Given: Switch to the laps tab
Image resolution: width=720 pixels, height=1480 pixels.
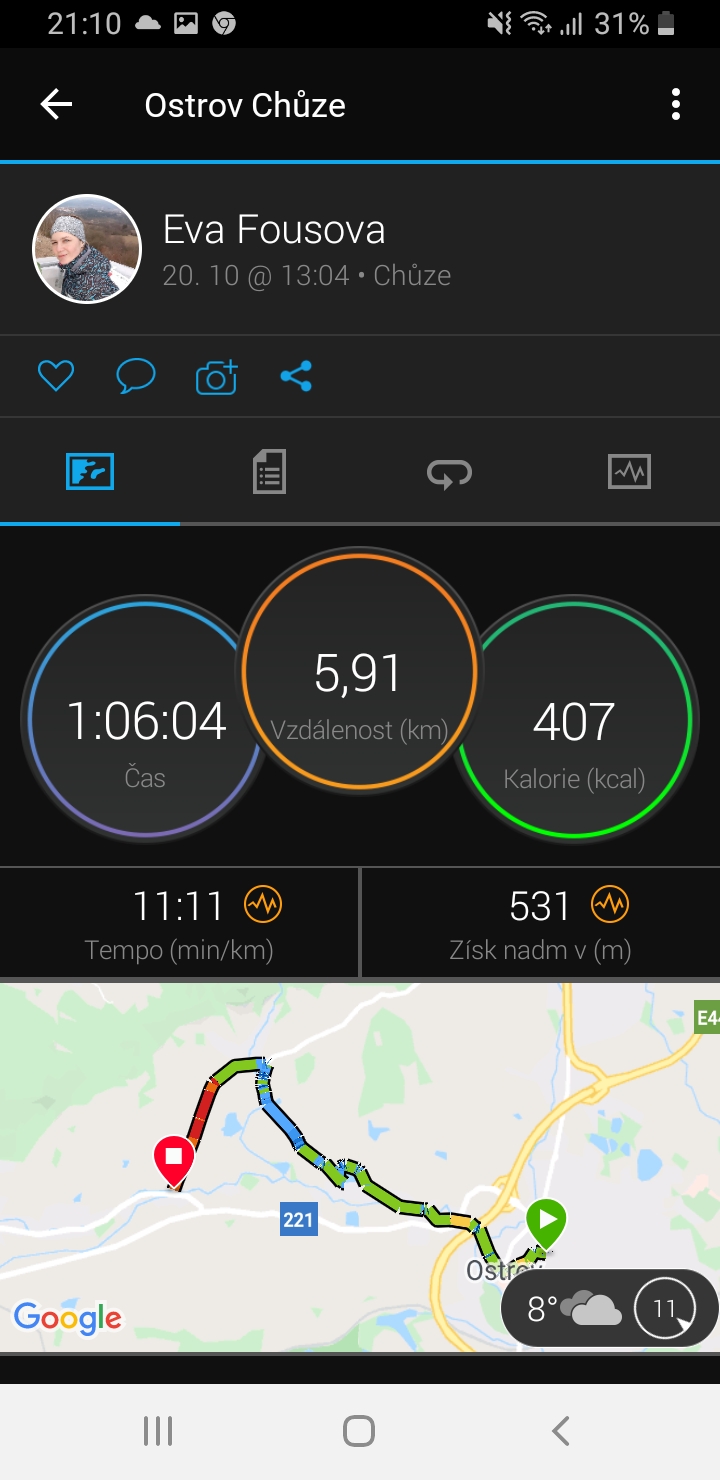Looking at the screenshot, I should [x=449, y=471].
